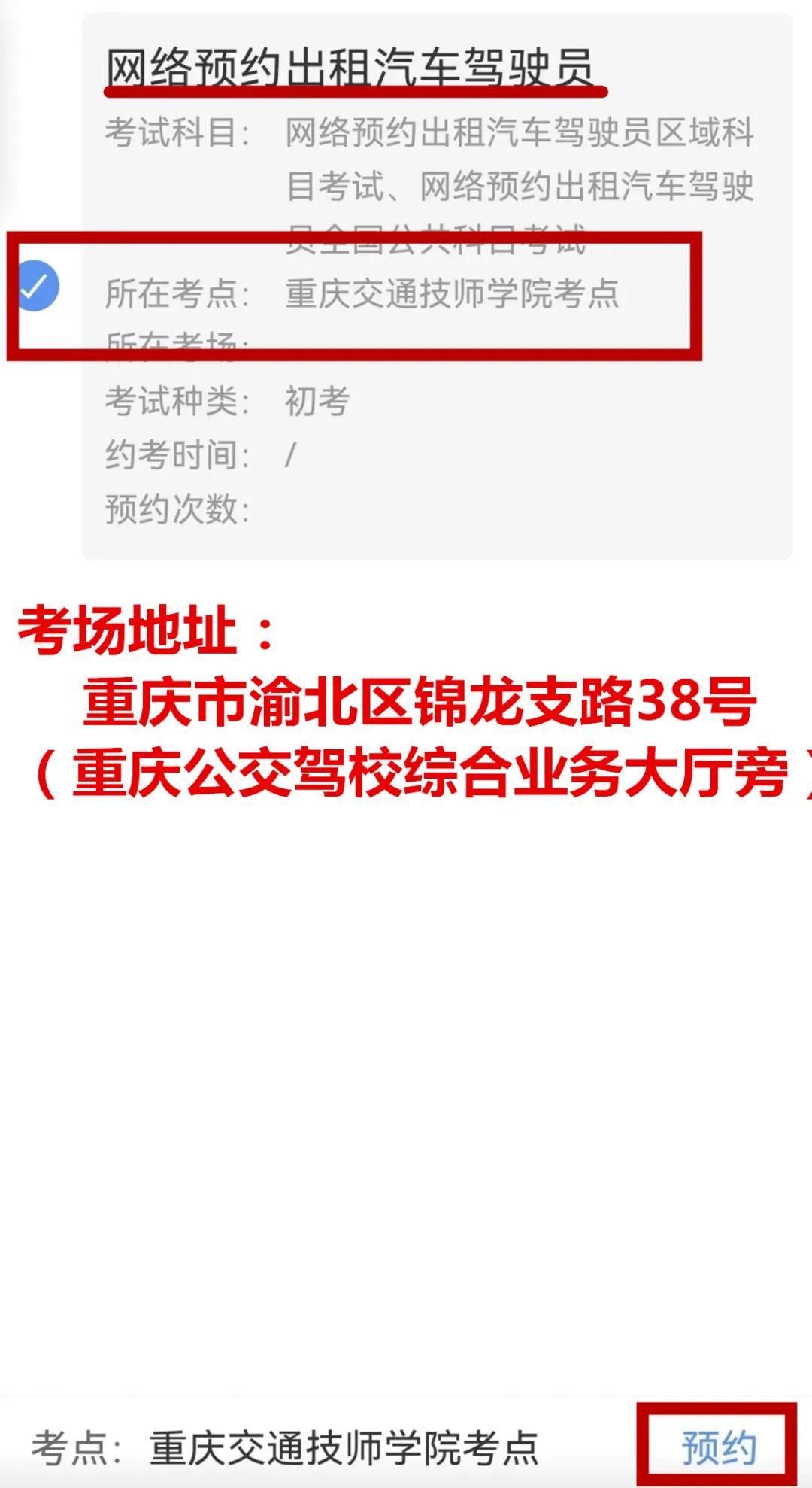Select the 重庆交通技师学院考点 exam site checkbox

(37, 286)
